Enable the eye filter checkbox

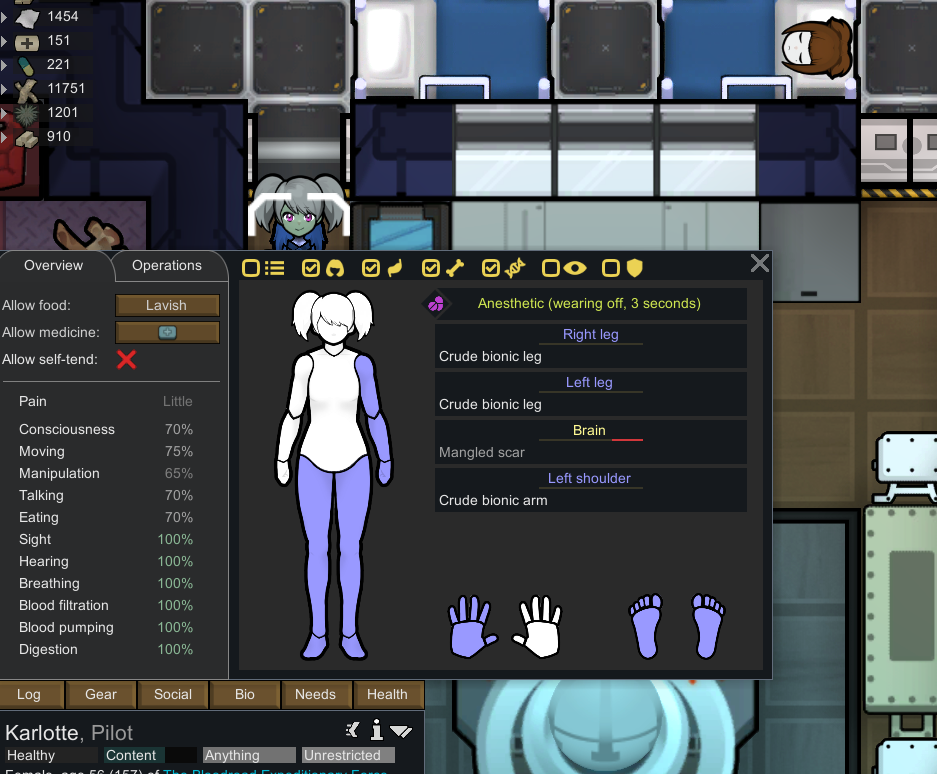(x=551, y=268)
